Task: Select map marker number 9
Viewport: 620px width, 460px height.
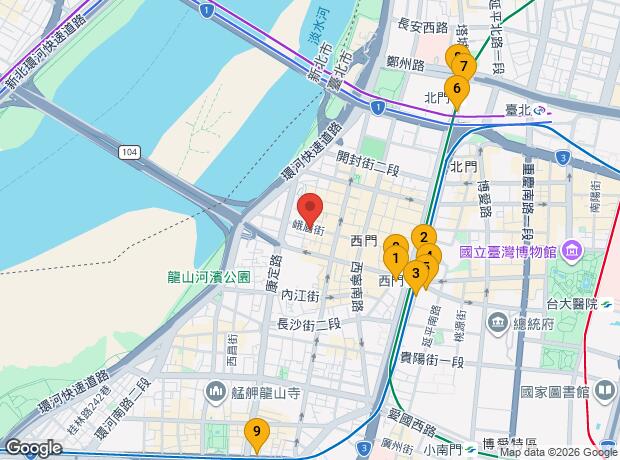Action: pyautogui.click(x=257, y=433)
